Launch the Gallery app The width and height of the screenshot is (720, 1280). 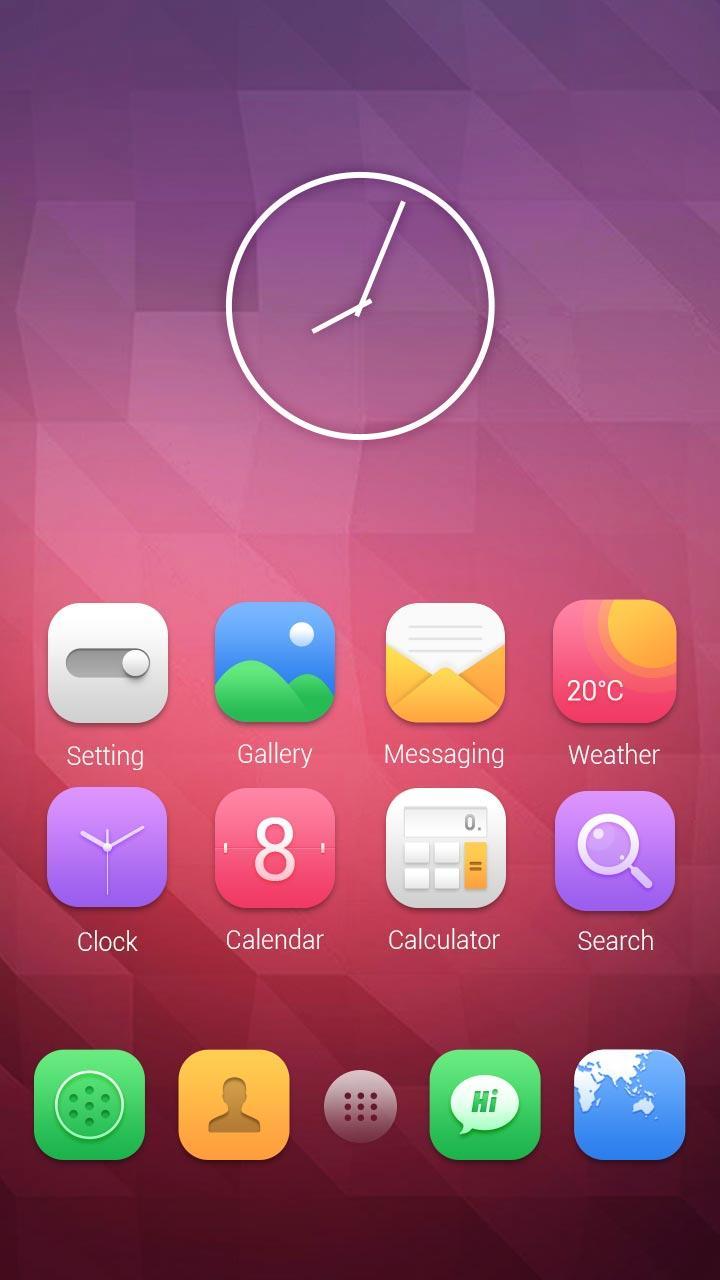click(275, 663)
